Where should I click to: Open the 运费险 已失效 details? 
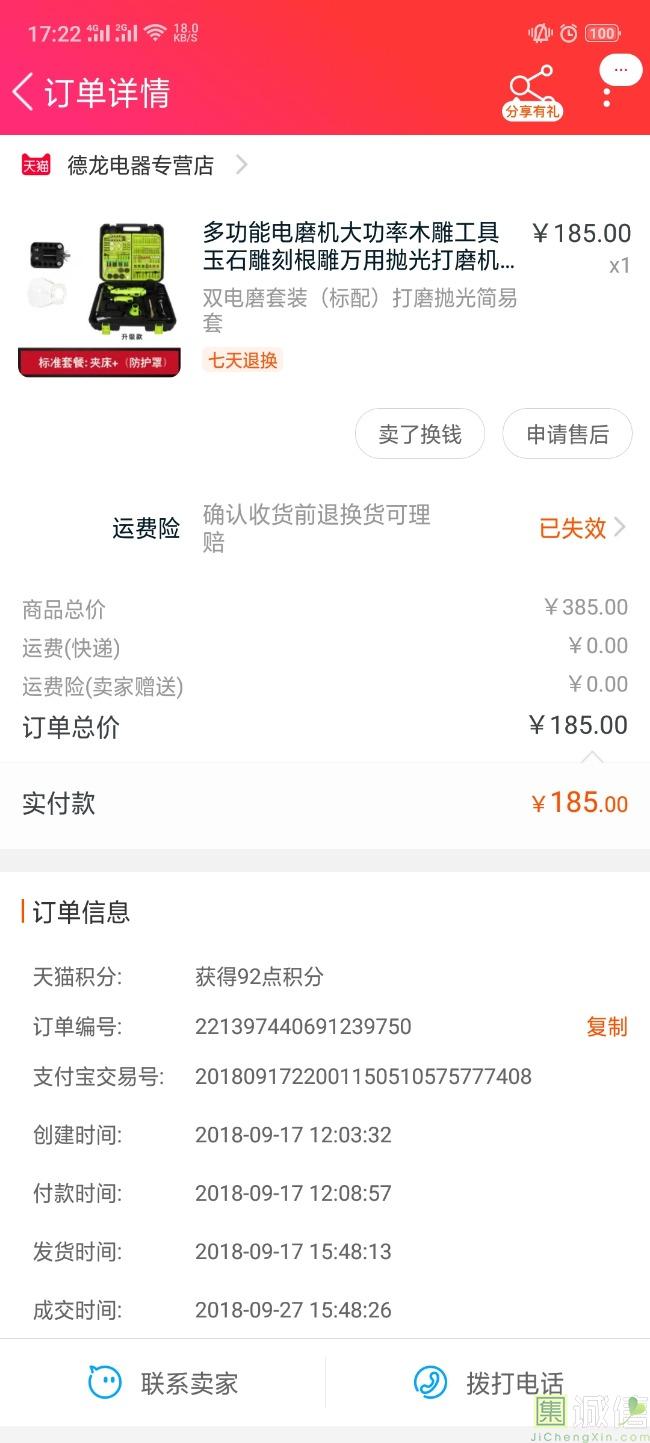pos(582,528)
